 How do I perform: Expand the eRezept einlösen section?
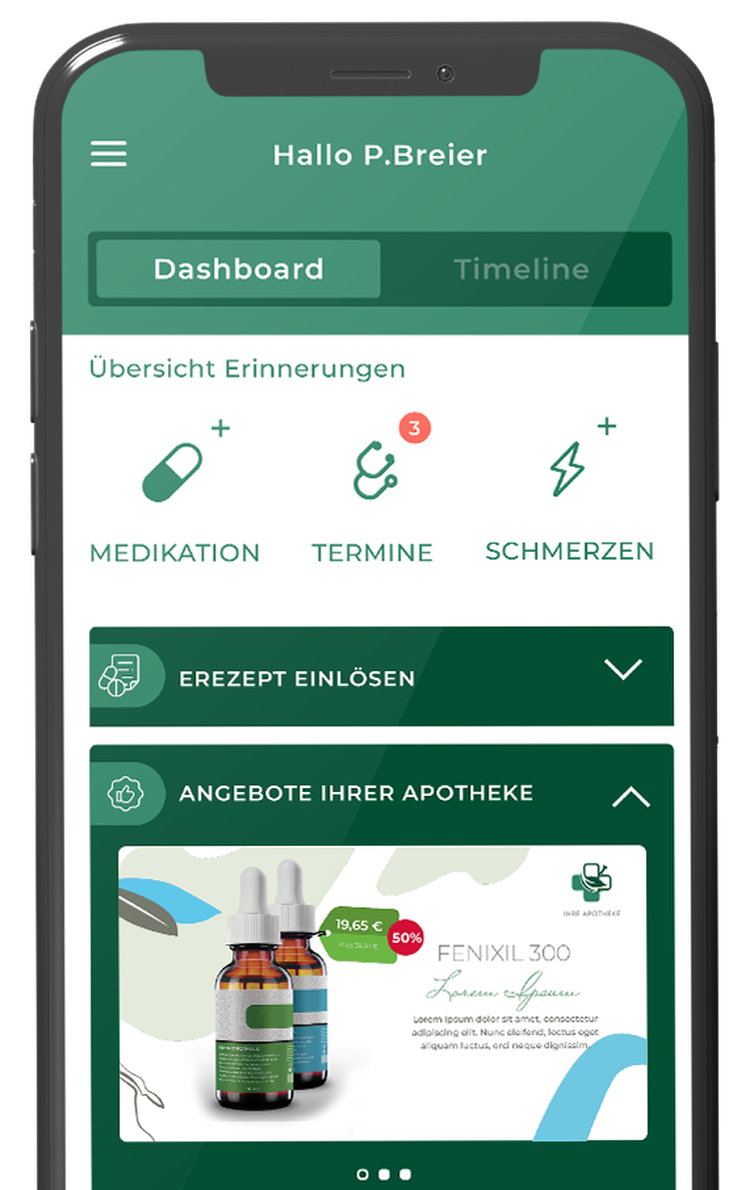click(623, 670)
